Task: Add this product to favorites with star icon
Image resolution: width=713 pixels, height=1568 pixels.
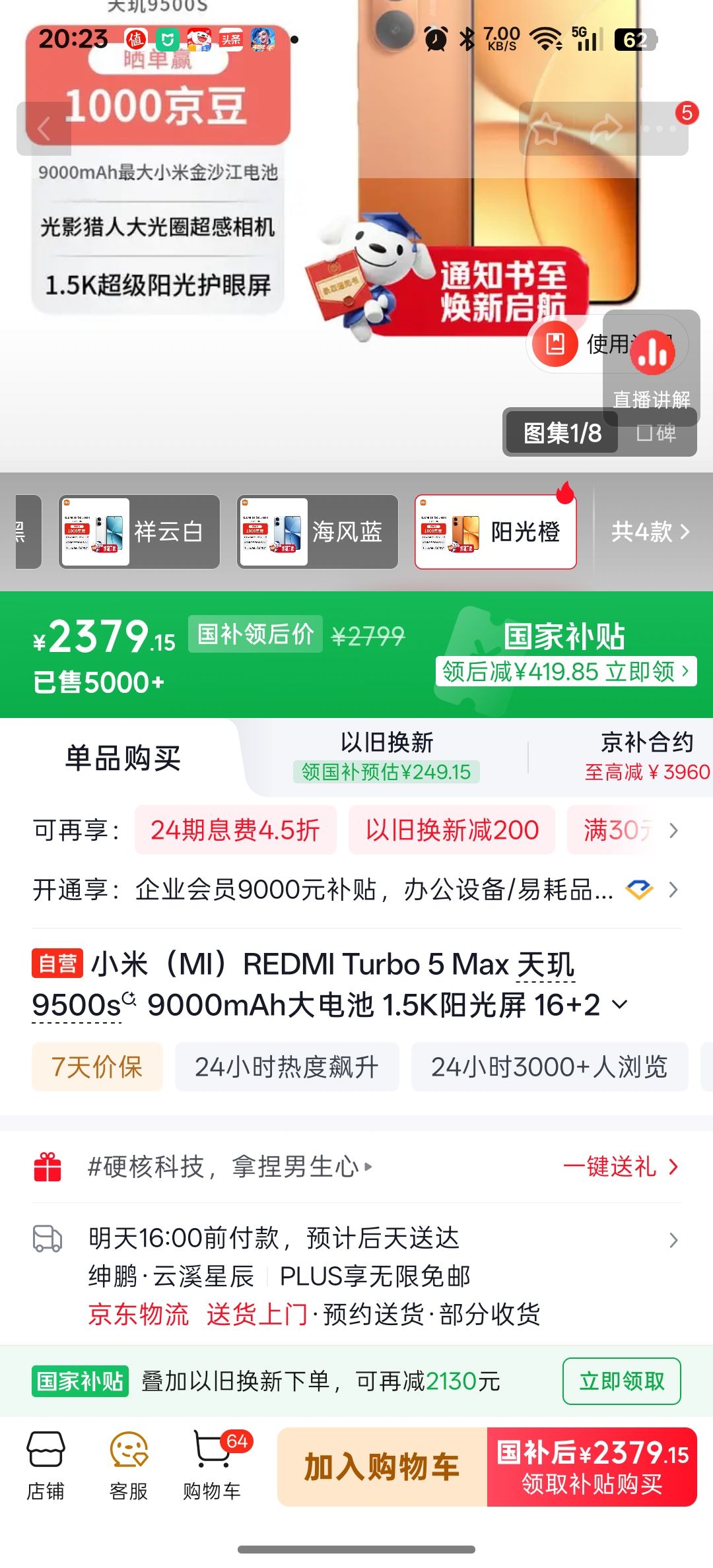Action: coord(545,129)
